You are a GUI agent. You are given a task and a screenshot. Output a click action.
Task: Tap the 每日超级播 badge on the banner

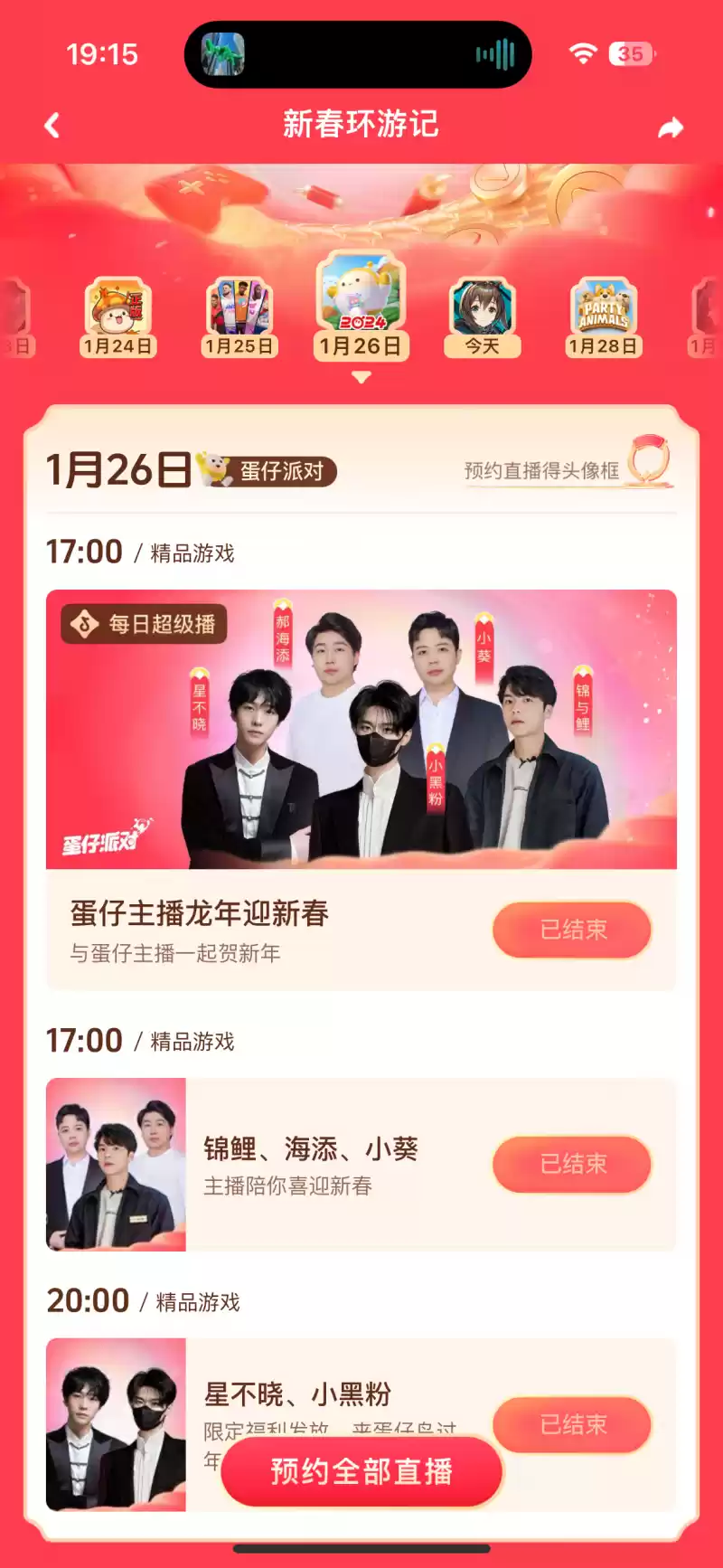[x=143, y=624]
